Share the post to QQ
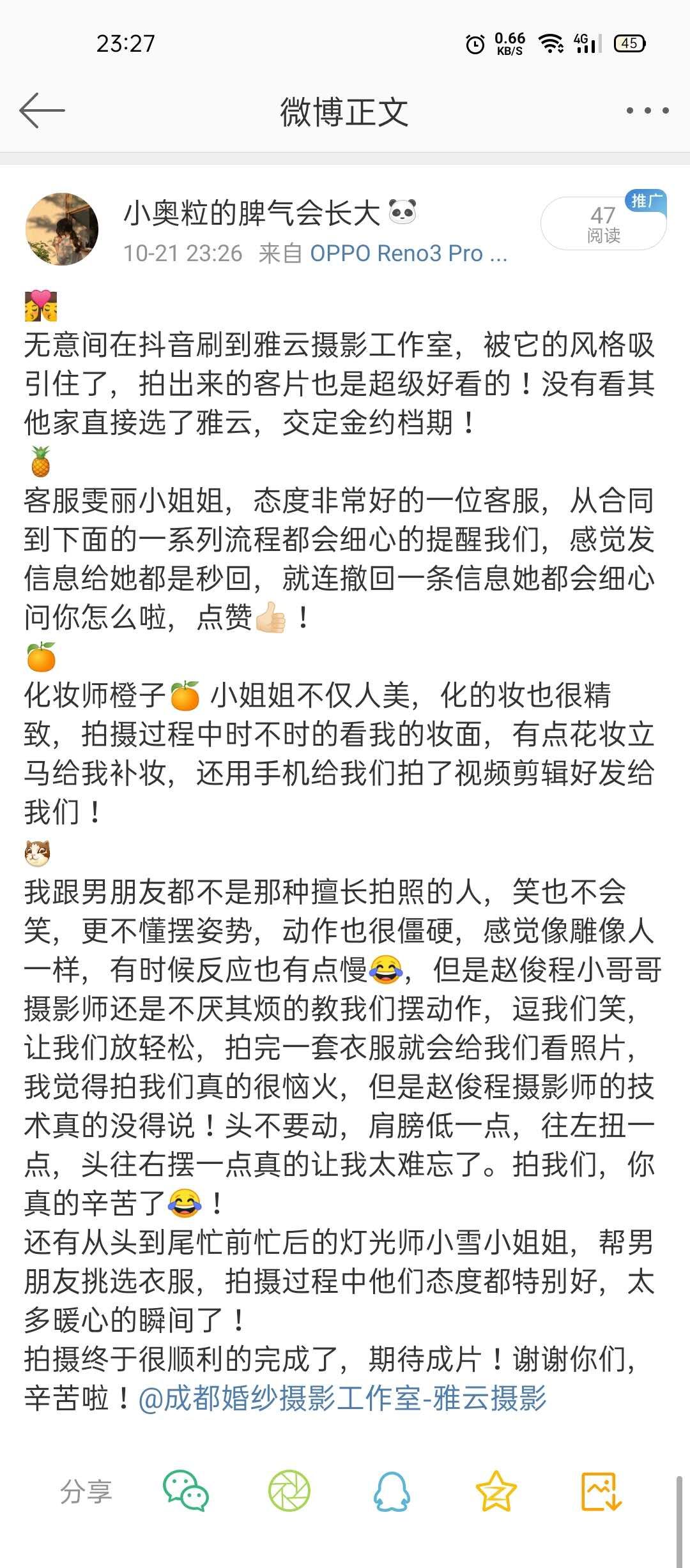Screen dimensions: 690x1568 point(391,1491)
